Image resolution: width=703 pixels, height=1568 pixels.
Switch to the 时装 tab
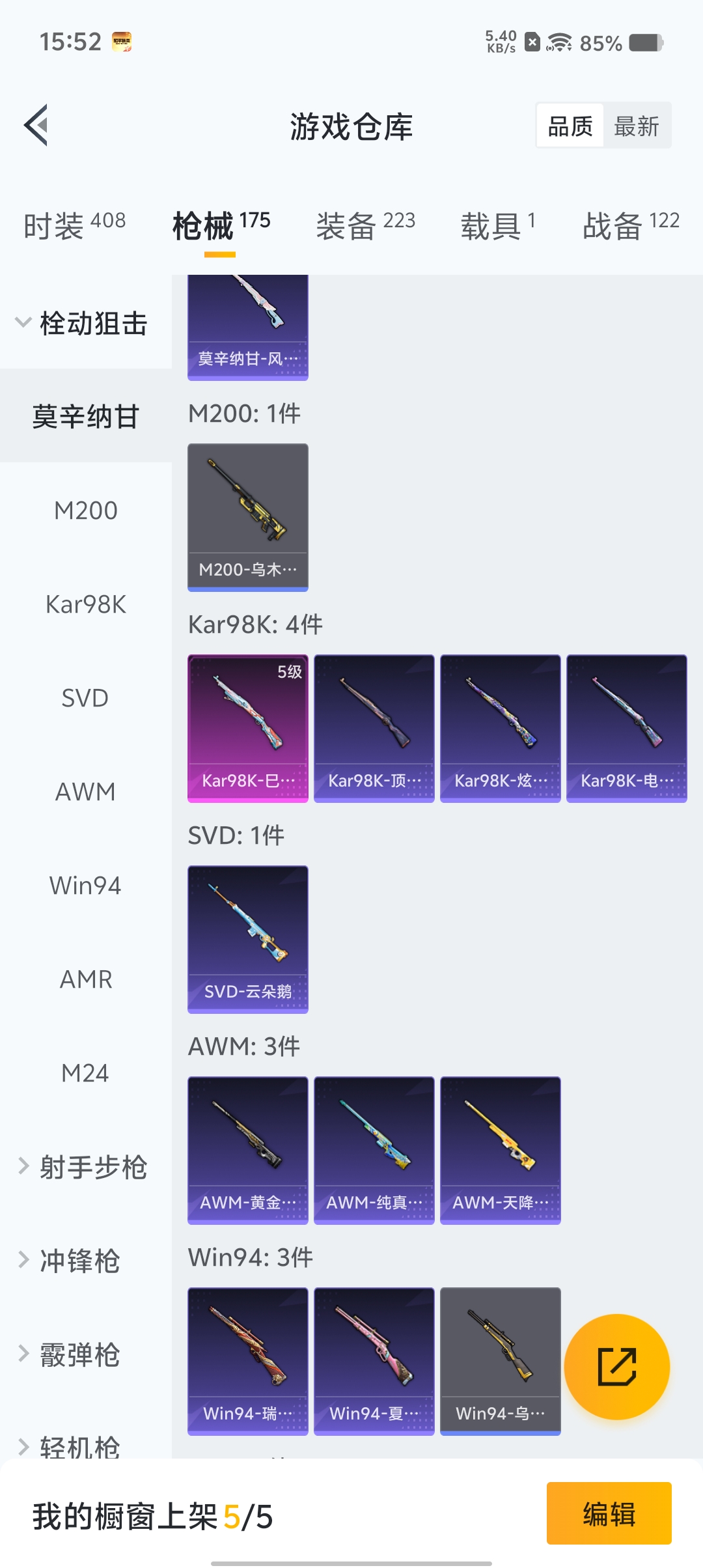click(74, 225)
